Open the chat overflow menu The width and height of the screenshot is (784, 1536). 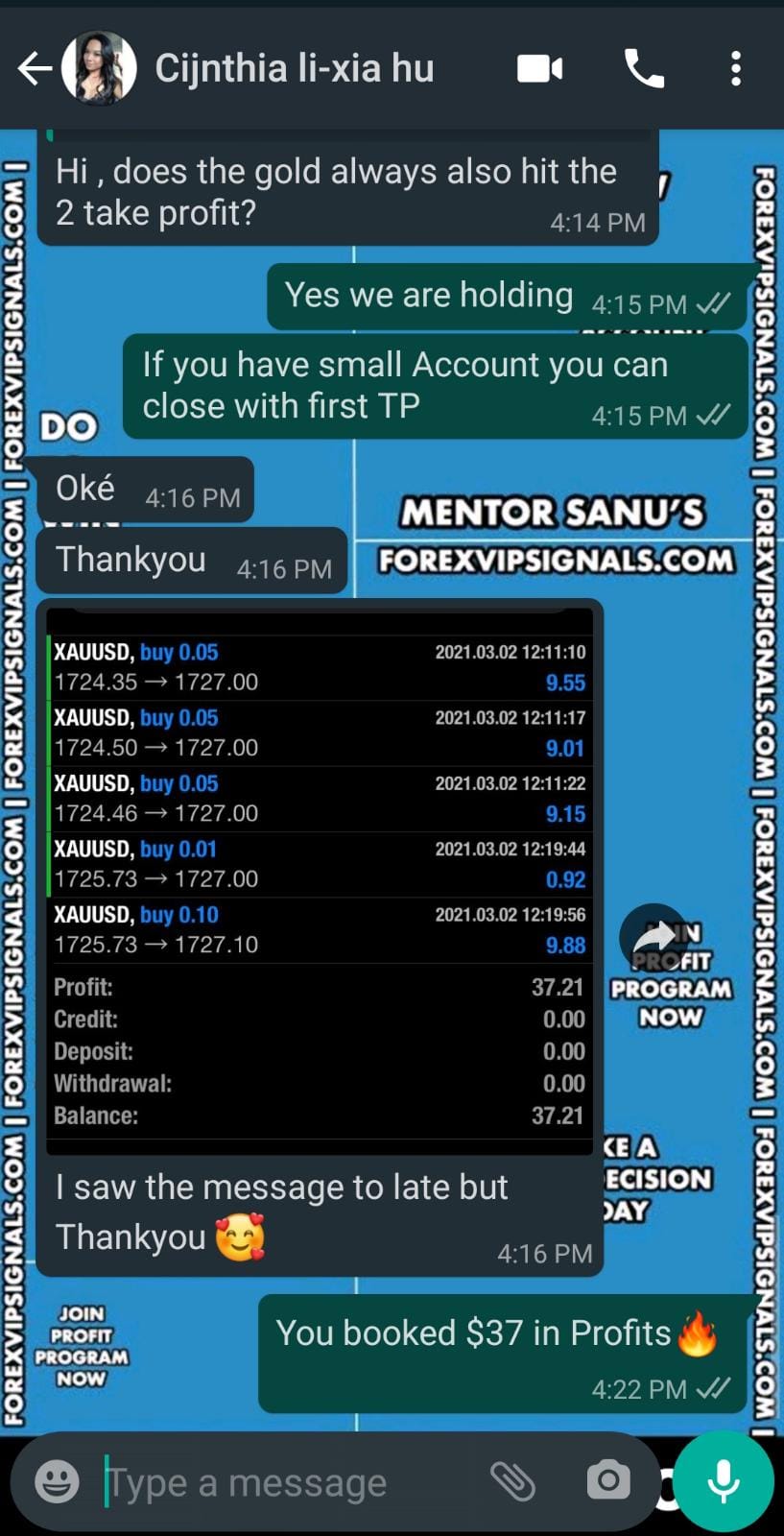click(x=735, y=69)
